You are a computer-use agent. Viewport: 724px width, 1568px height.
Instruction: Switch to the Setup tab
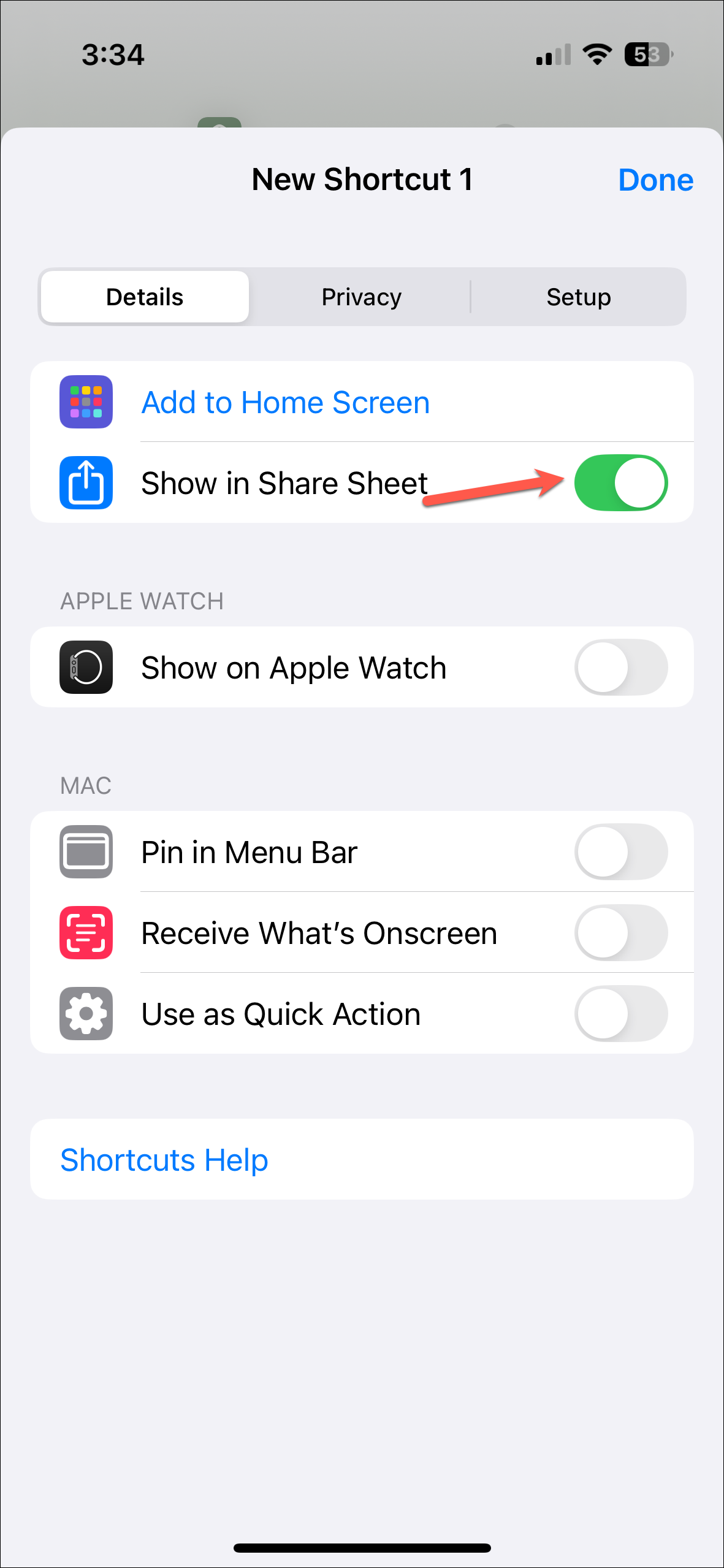pos(578,297)
